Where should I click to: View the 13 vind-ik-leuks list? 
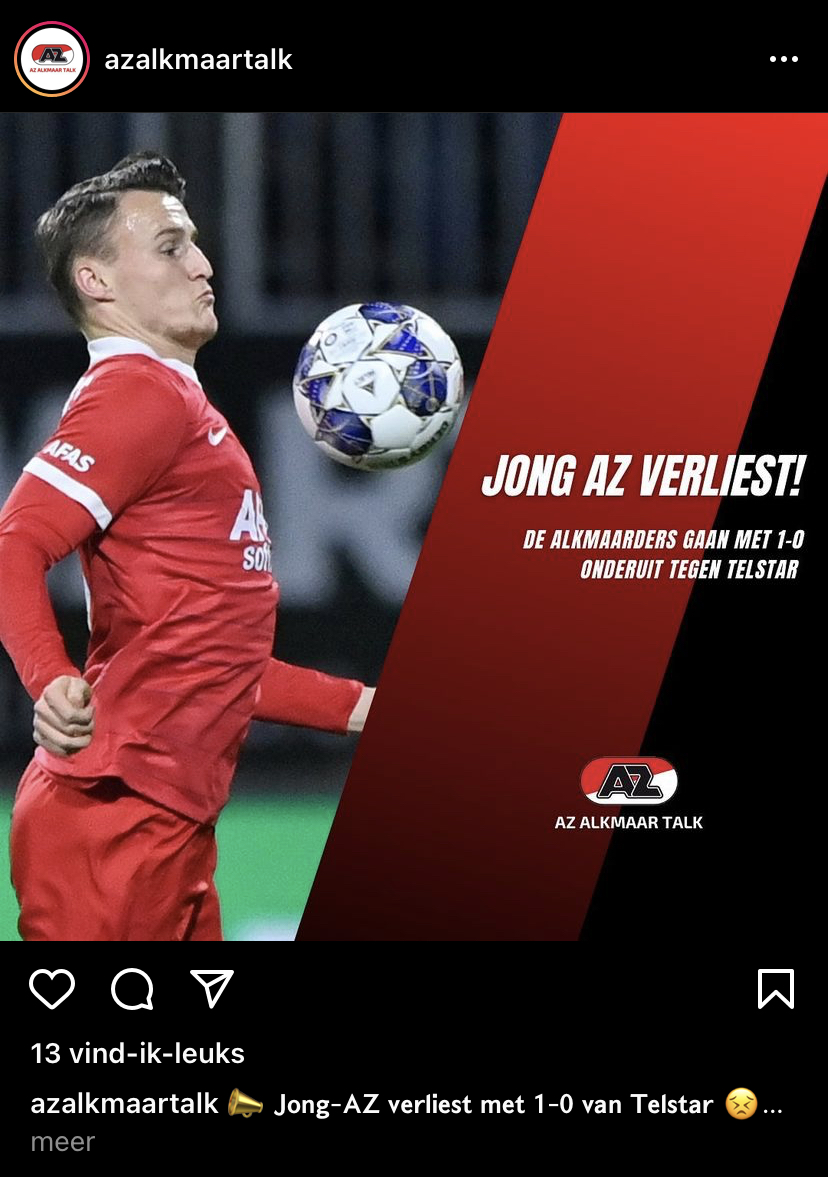[138, 1053]
